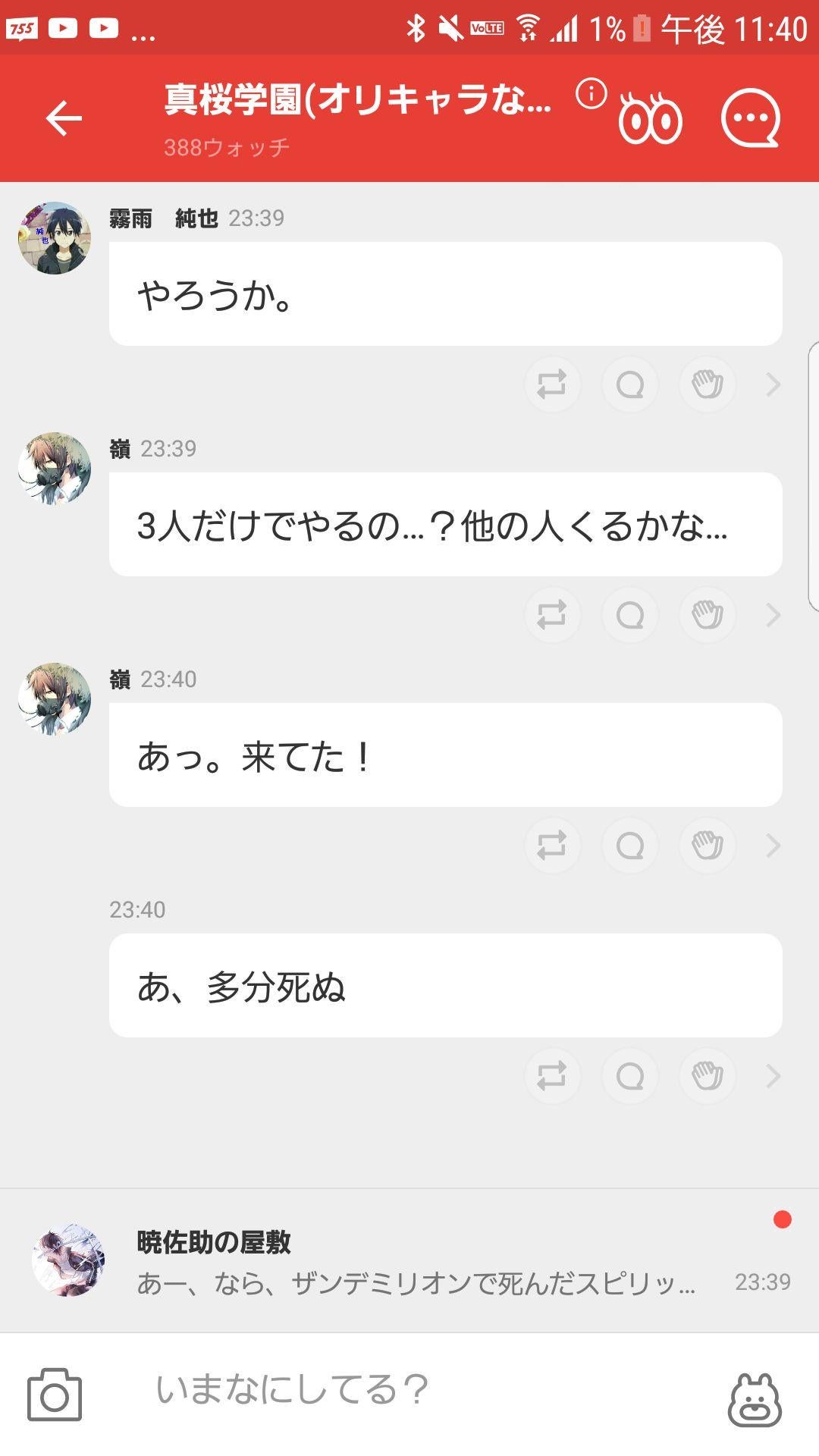
Task: Repost the あ、多分死ぬ message
Action: pyautogui.click(x=553, y=1076)
